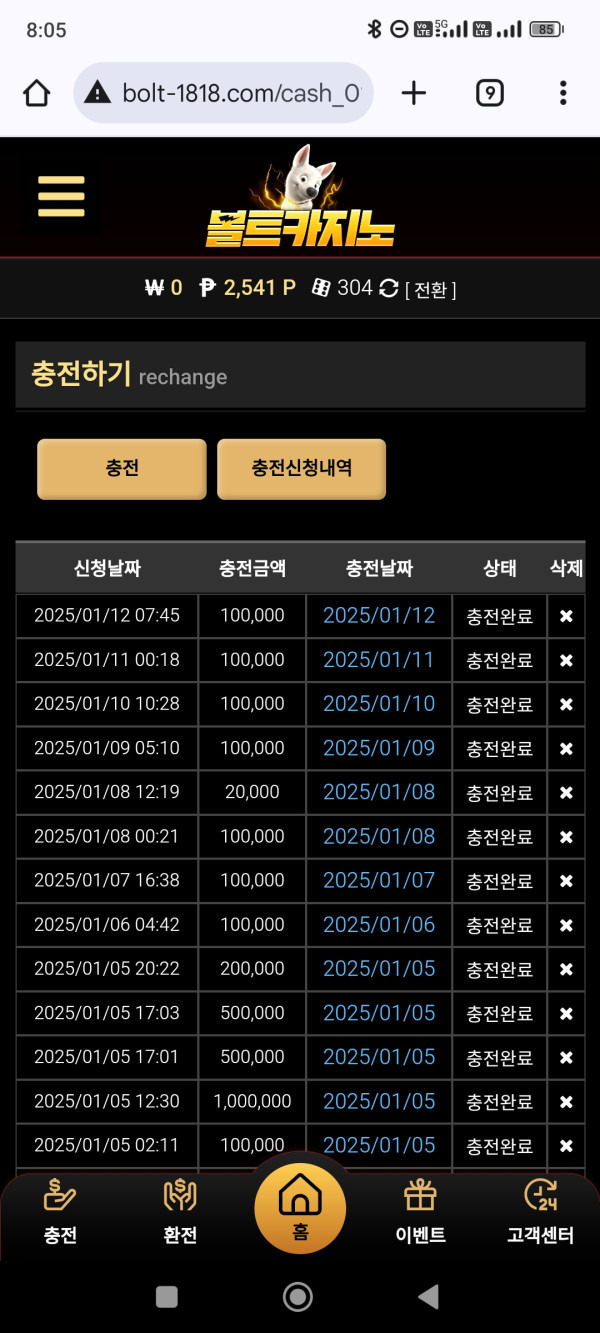Delete the 2025/01/12 07:45 record
The width and height of the screenshot is (600, 1333).
[x=566, y=616]
